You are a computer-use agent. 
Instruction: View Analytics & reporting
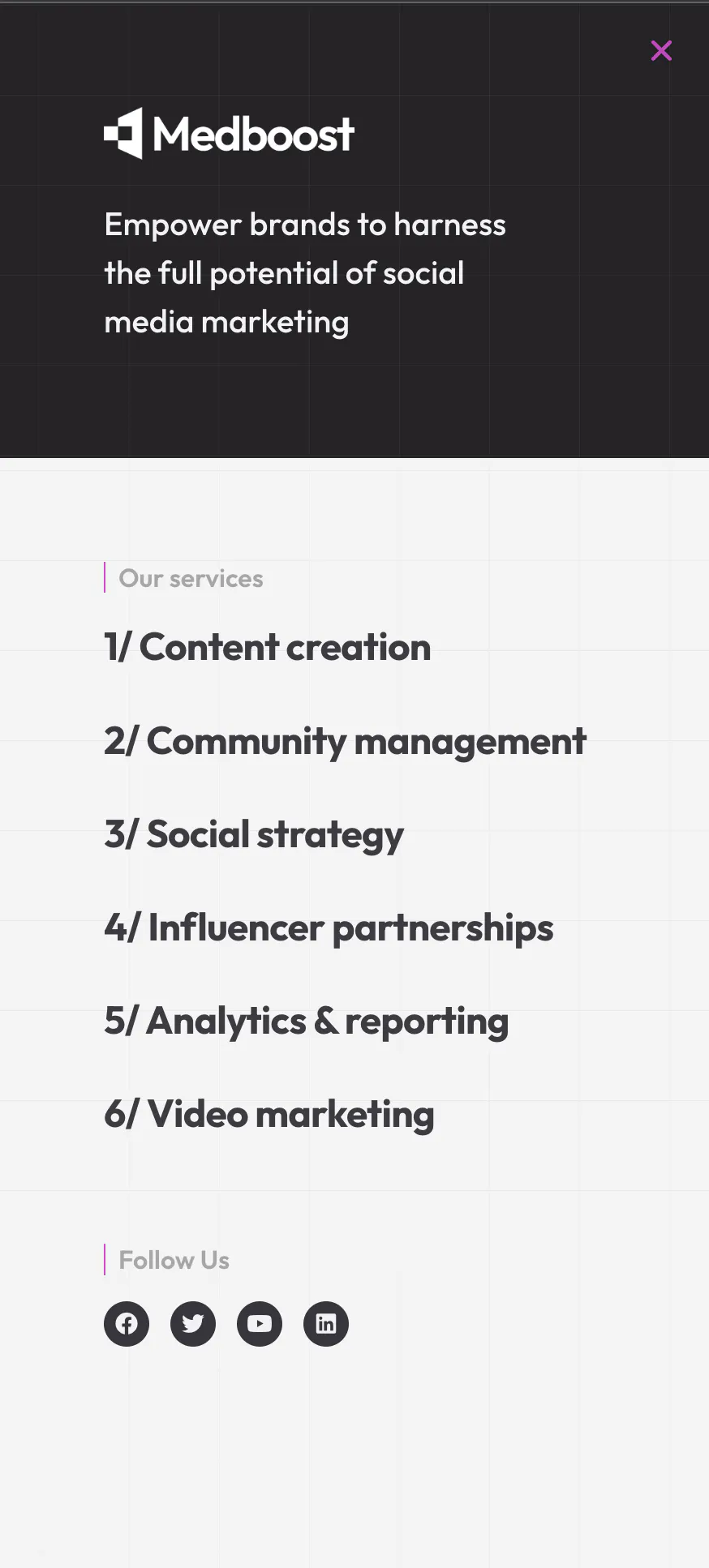click(x=306, y=1021)
